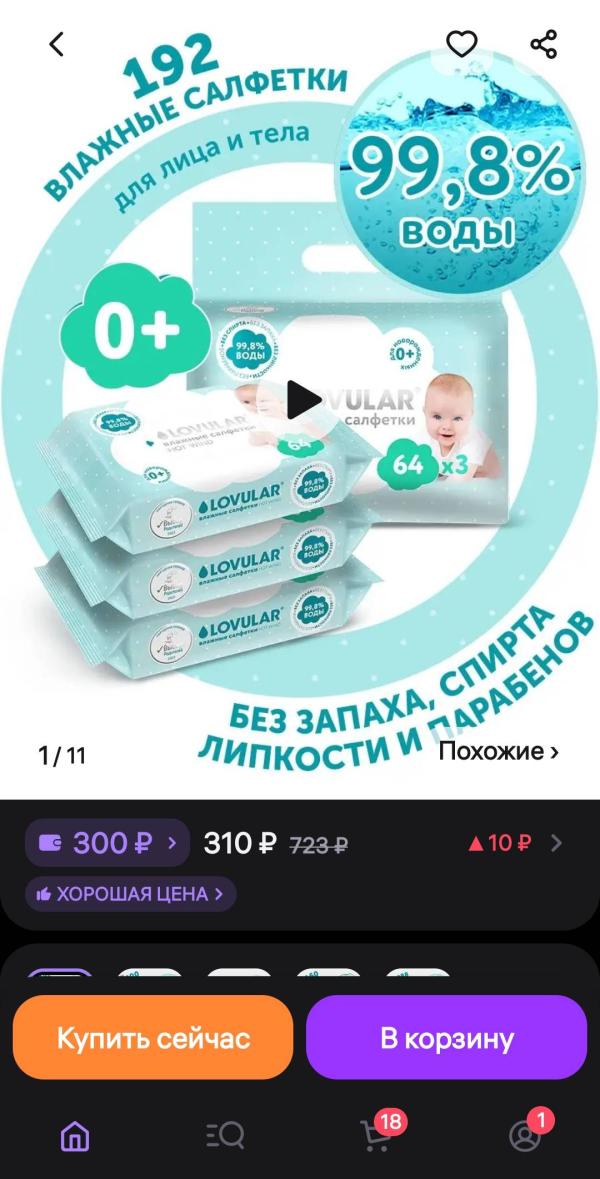Image resolution: width=600 pixels, height=1179 pixels.
Task: Play the product video
Action: click(301, 399)
